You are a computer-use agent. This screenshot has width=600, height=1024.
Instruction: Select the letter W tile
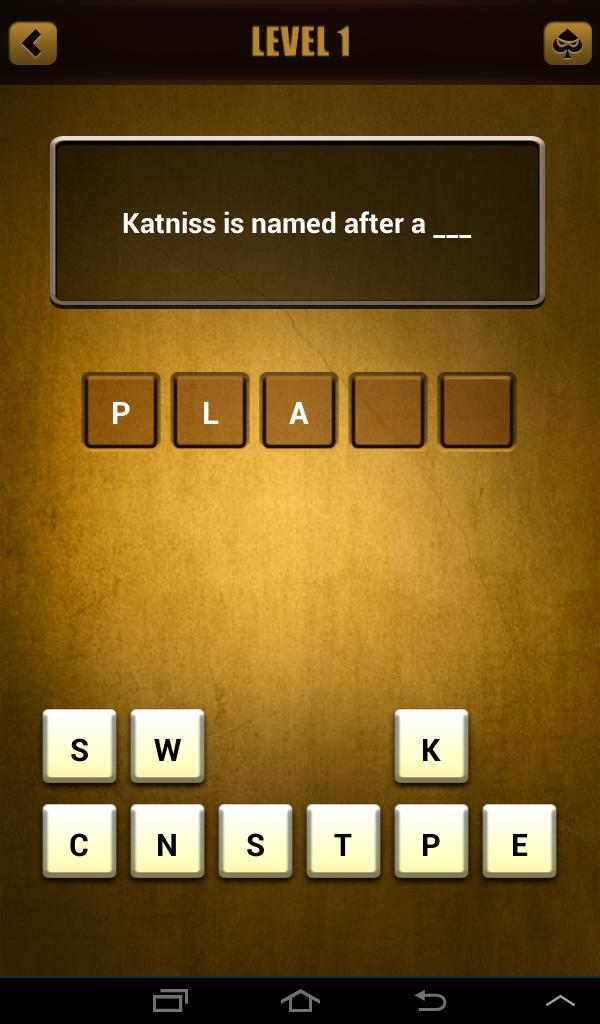(x=167, y=748)
